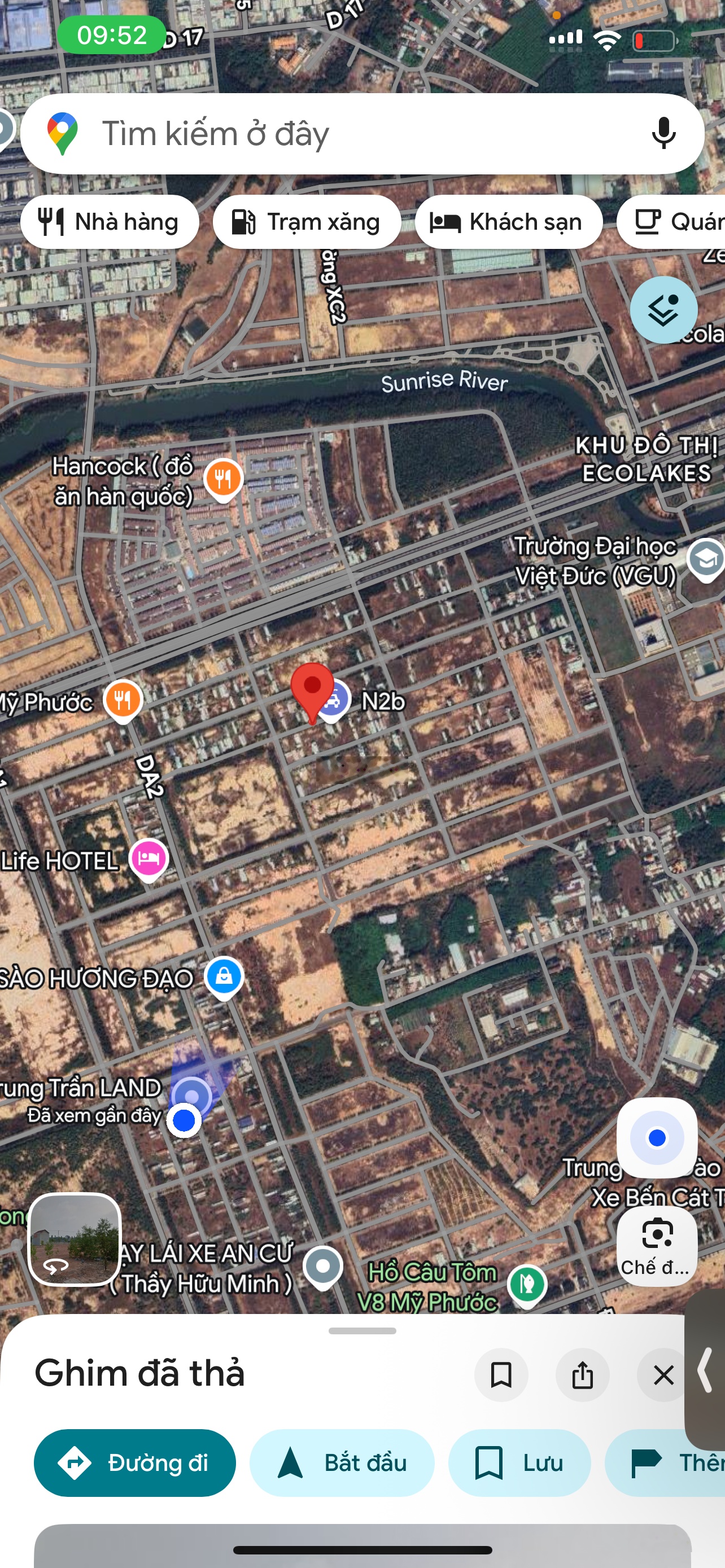The width and height of the screenshot is (725, 1568).
Task: Open the map layers button
Action: [x=663, y=310]
